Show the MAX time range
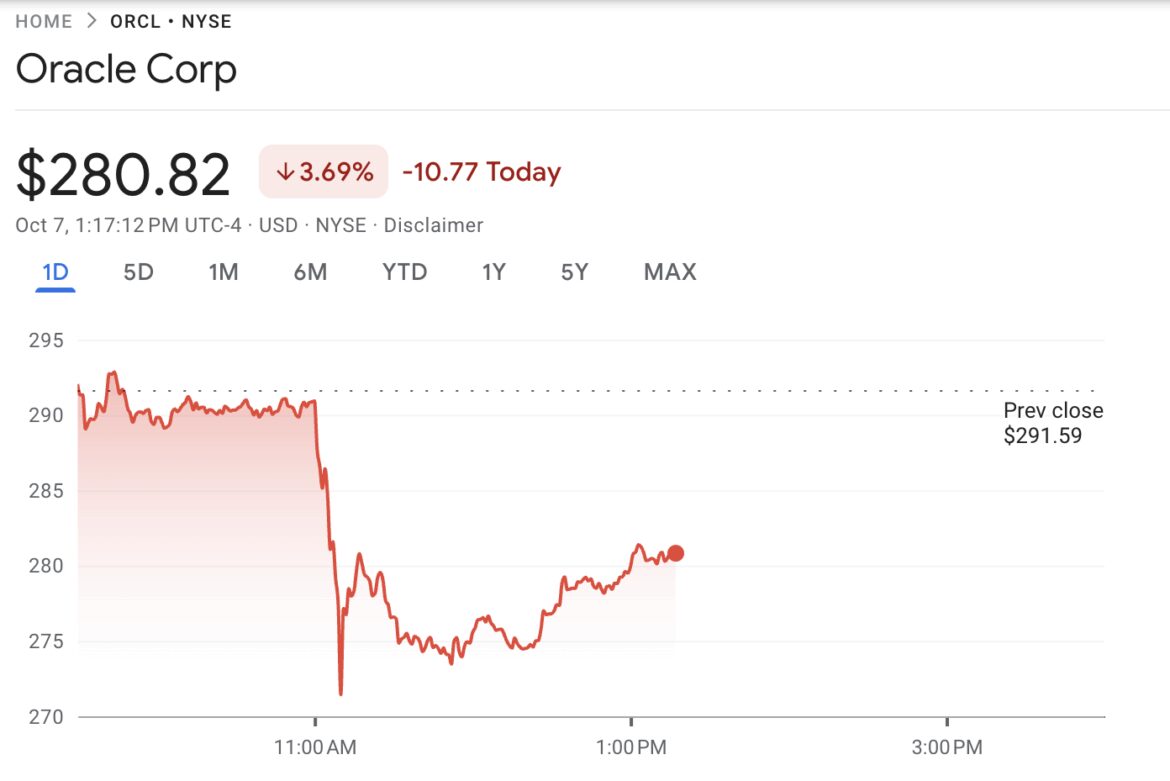 coord(669,272)
